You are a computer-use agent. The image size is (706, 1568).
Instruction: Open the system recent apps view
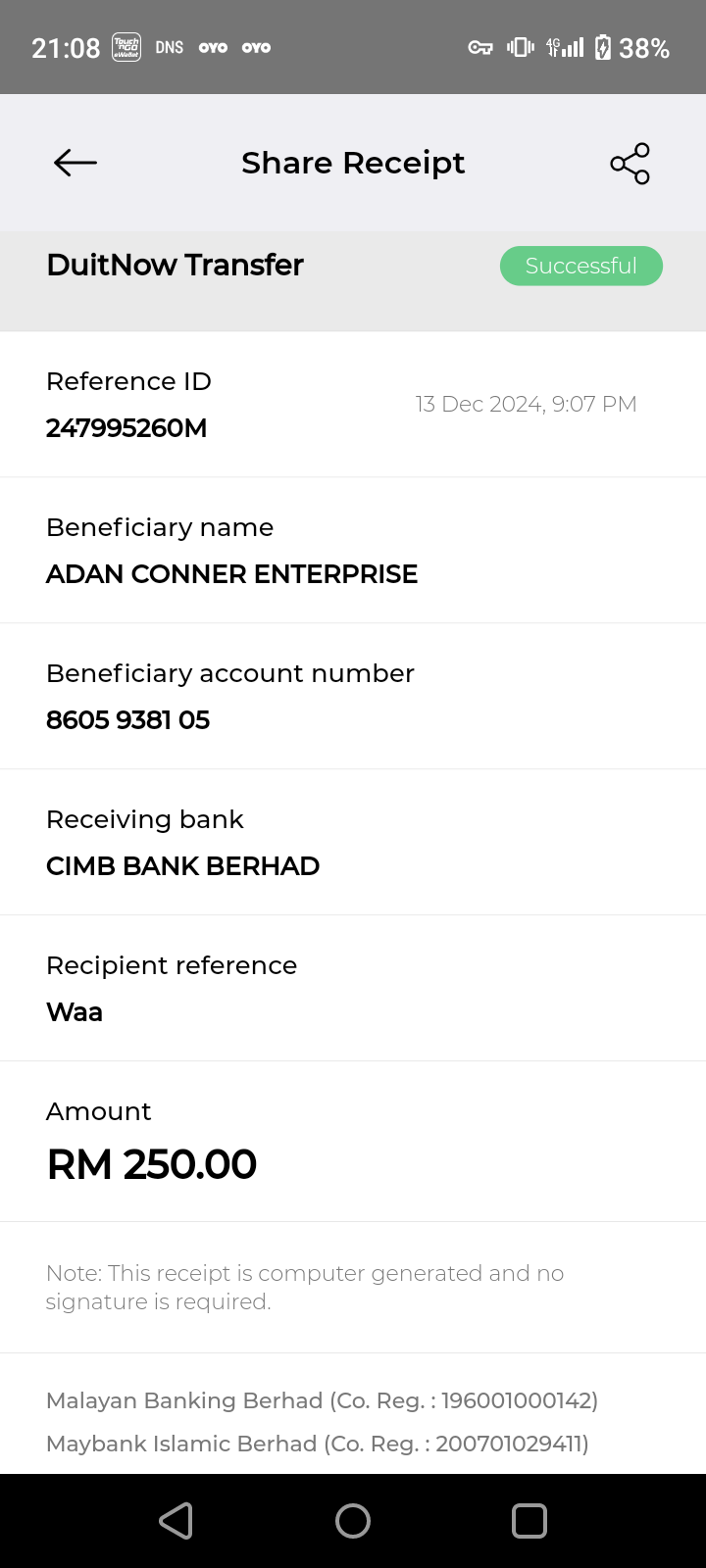(529, 1521)
